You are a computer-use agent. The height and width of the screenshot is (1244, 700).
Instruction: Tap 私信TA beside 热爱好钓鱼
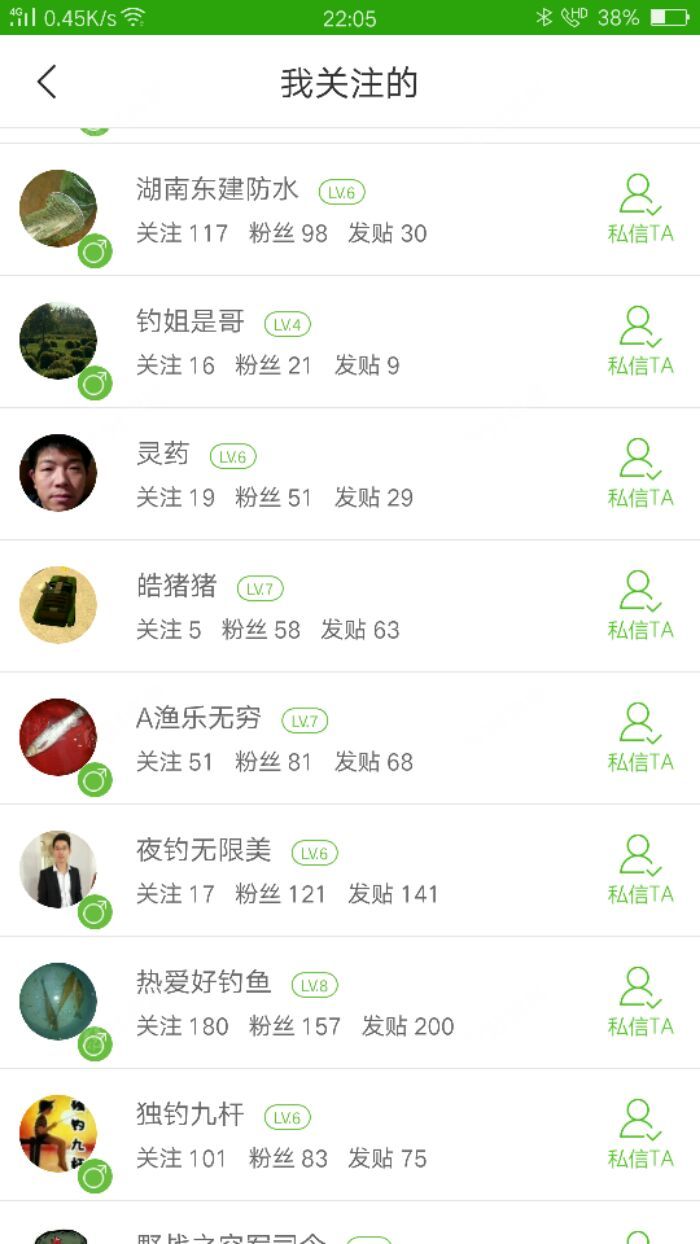(x=640, y=1002)
